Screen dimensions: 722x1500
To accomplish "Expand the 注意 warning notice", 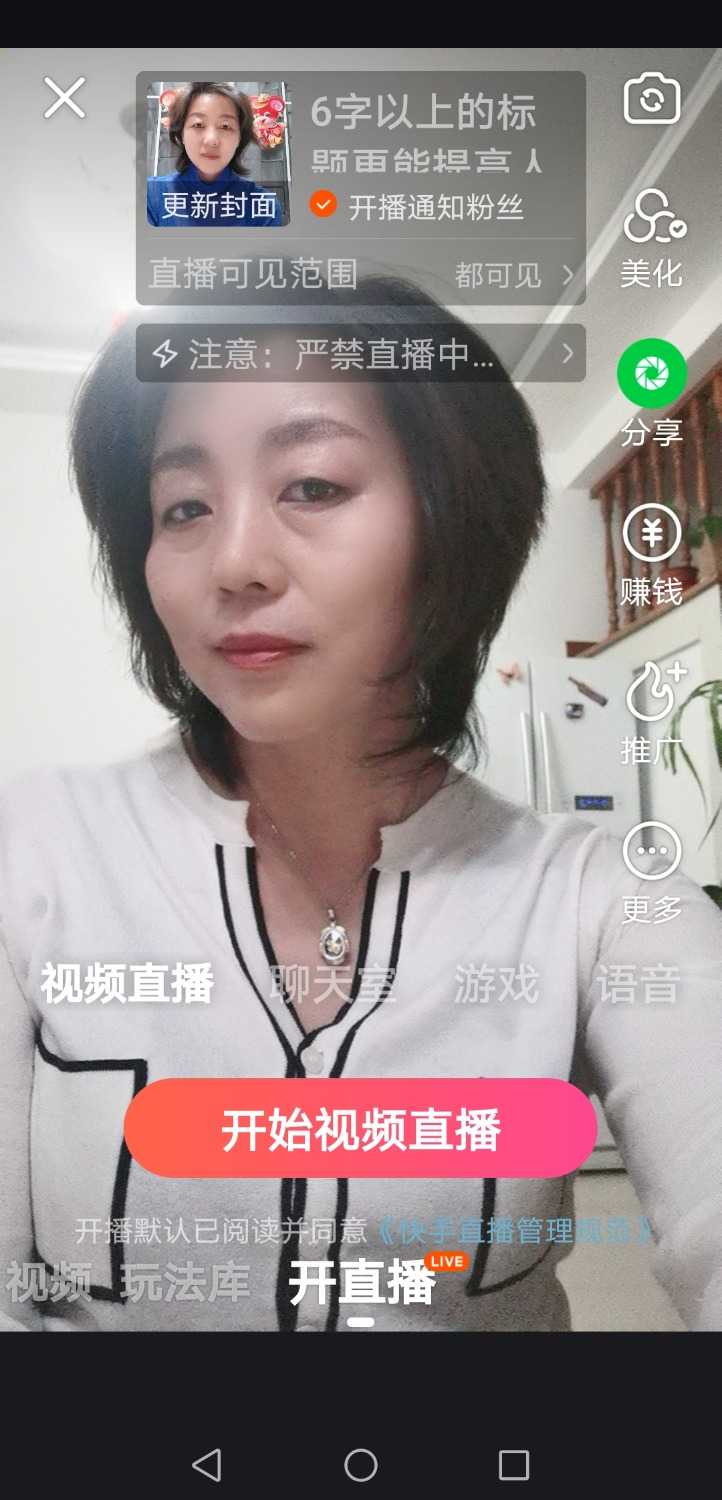I will pyautogui.click(x=360, y=354).
